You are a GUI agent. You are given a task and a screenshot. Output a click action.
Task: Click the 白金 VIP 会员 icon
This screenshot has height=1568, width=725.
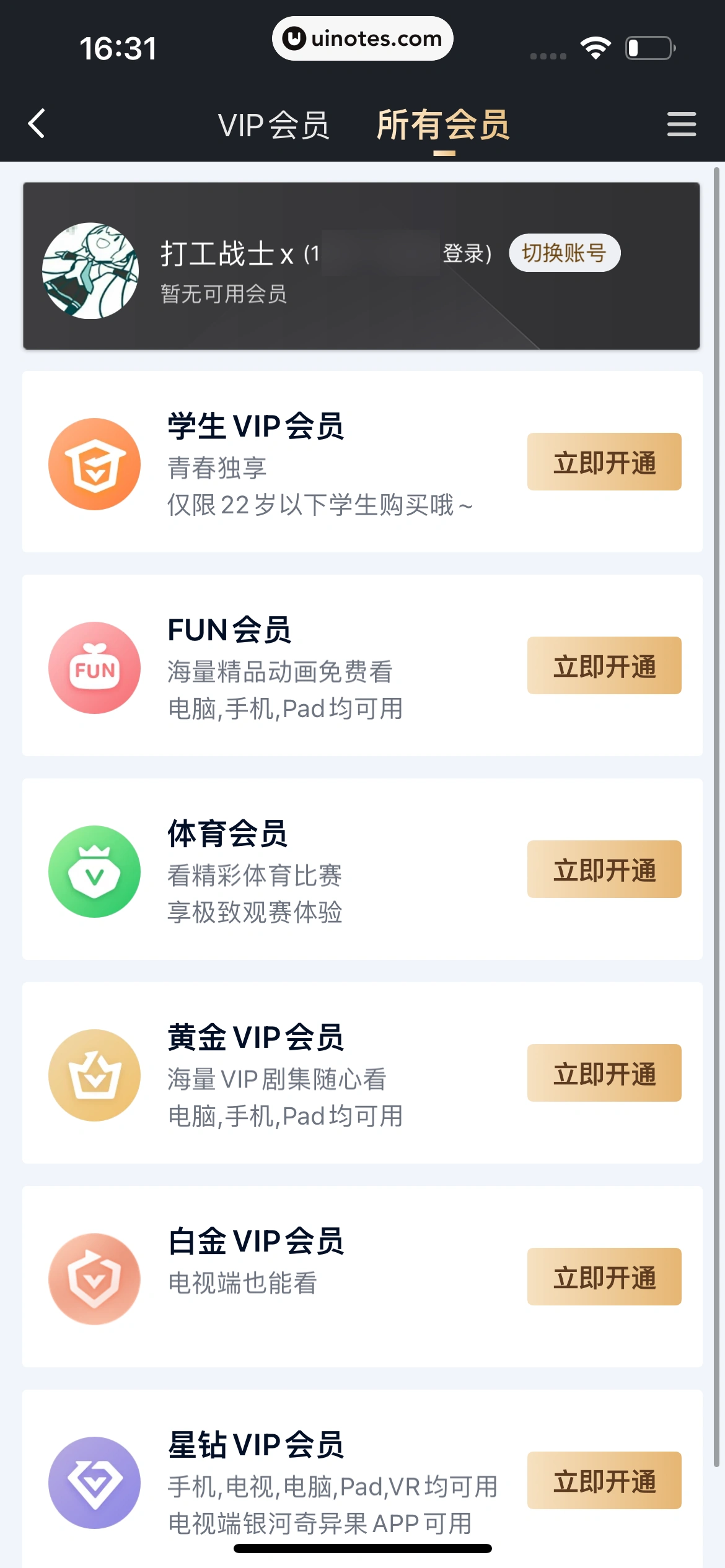click(x=94, y=1278)
